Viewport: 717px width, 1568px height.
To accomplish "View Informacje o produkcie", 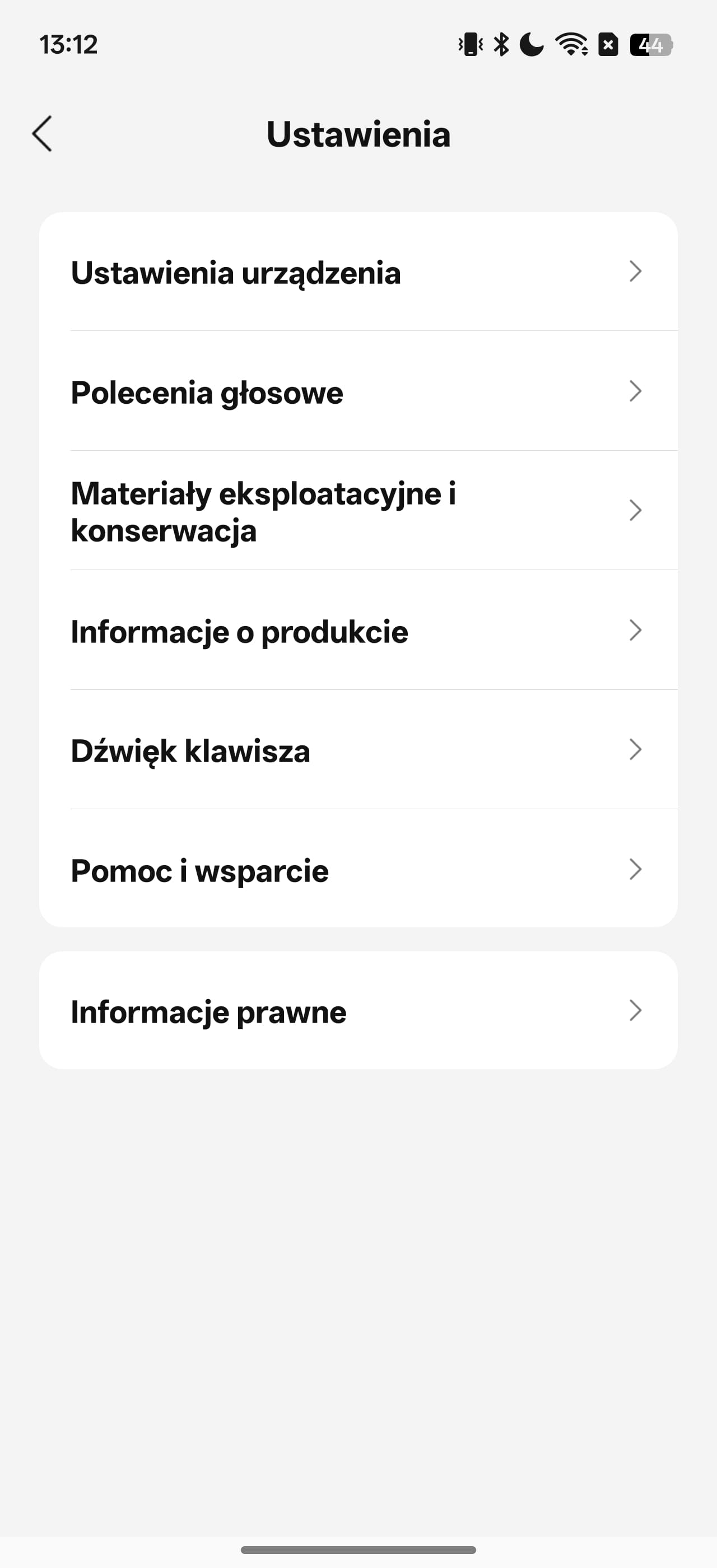I will click(x=358, y=631).
